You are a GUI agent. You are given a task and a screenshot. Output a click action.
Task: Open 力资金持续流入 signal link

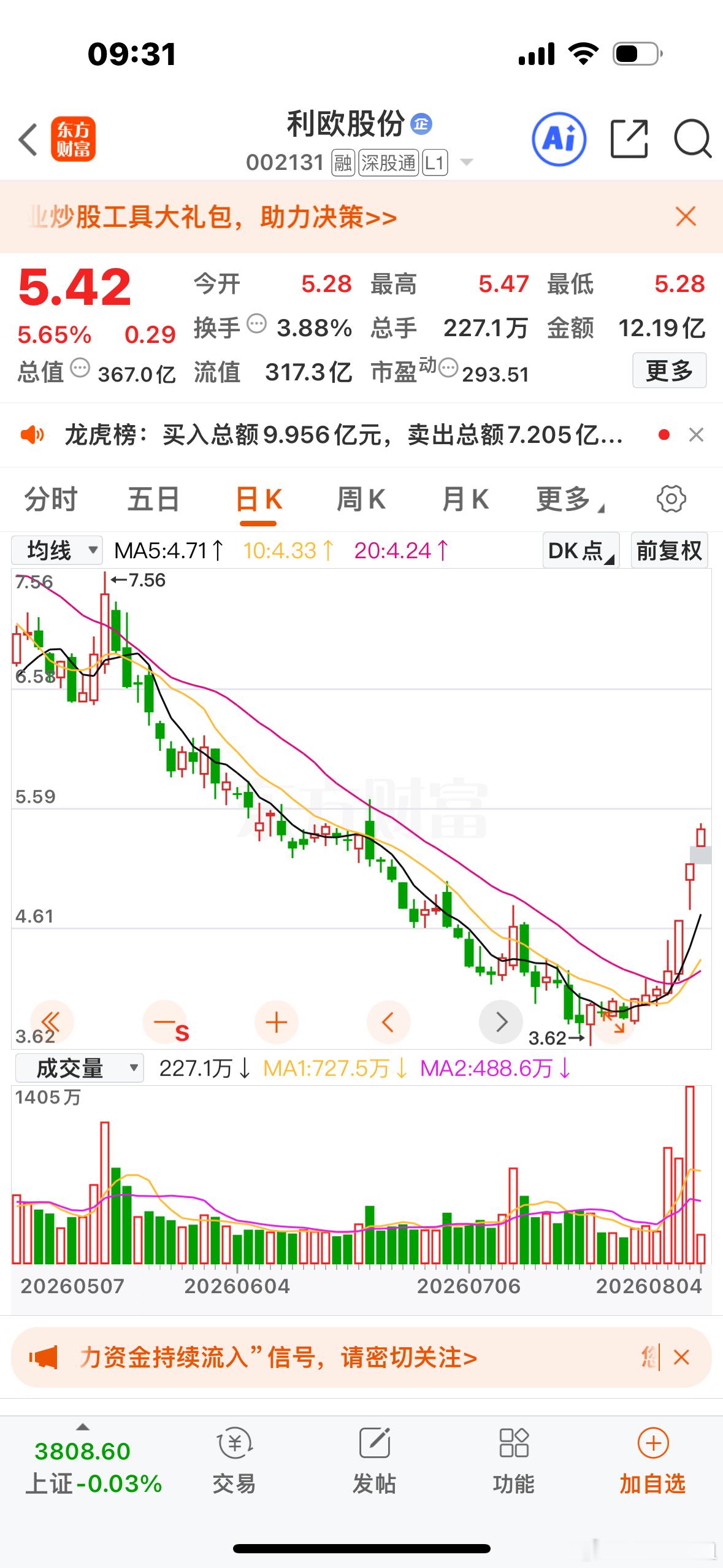[x=278, y=1357]
